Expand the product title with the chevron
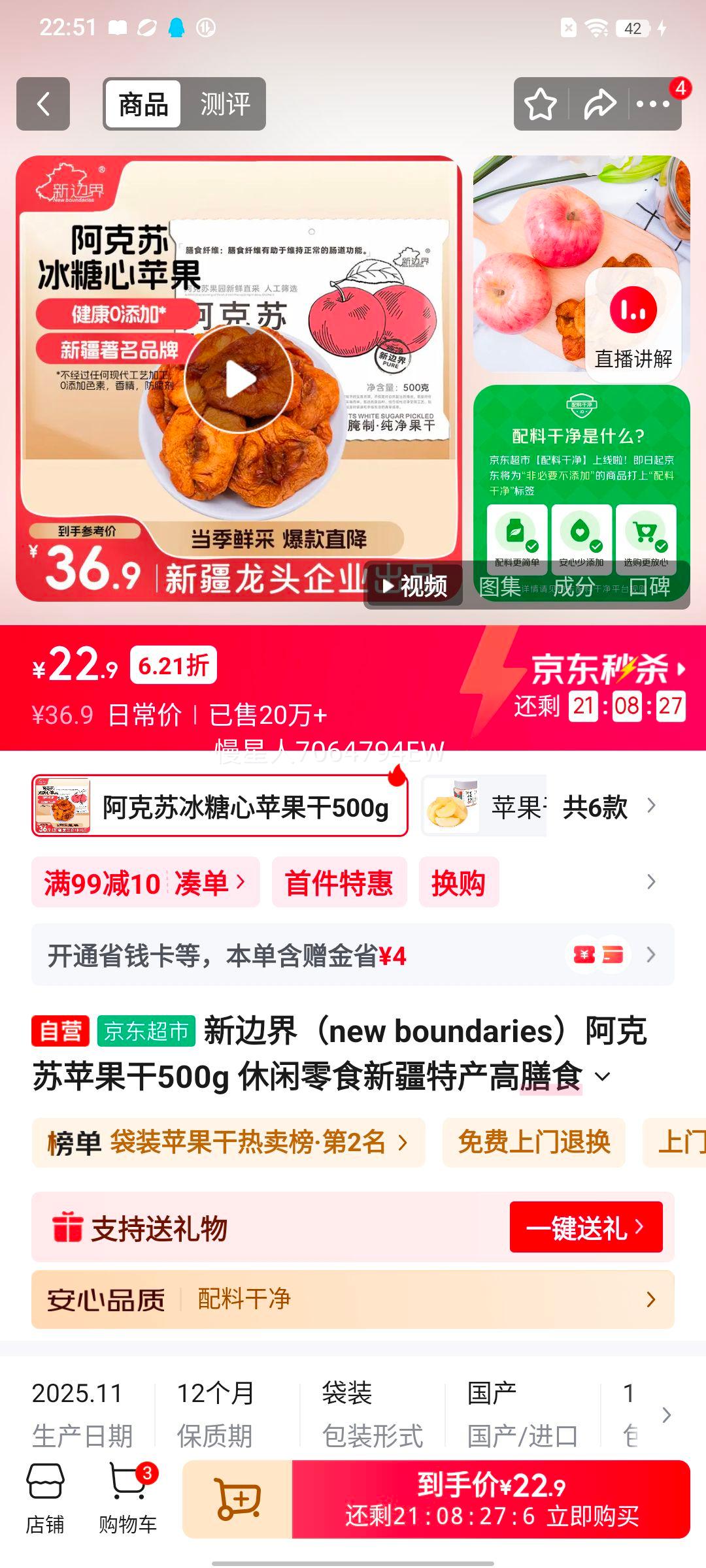The height and width of the screenshot is (1568, 706). click(x=601, y=1075)
